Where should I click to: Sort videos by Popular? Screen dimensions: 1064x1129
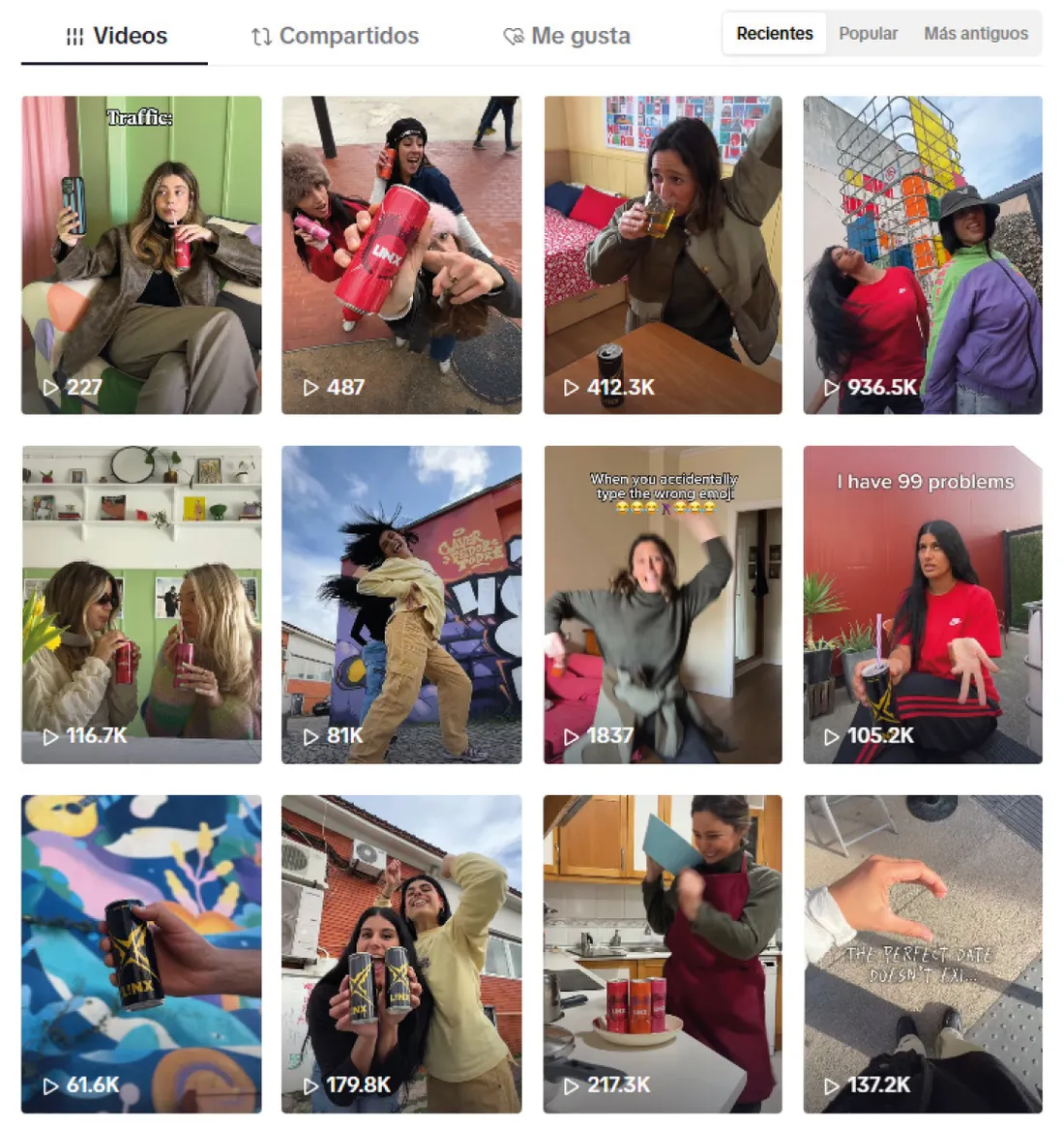coord(868,34)
